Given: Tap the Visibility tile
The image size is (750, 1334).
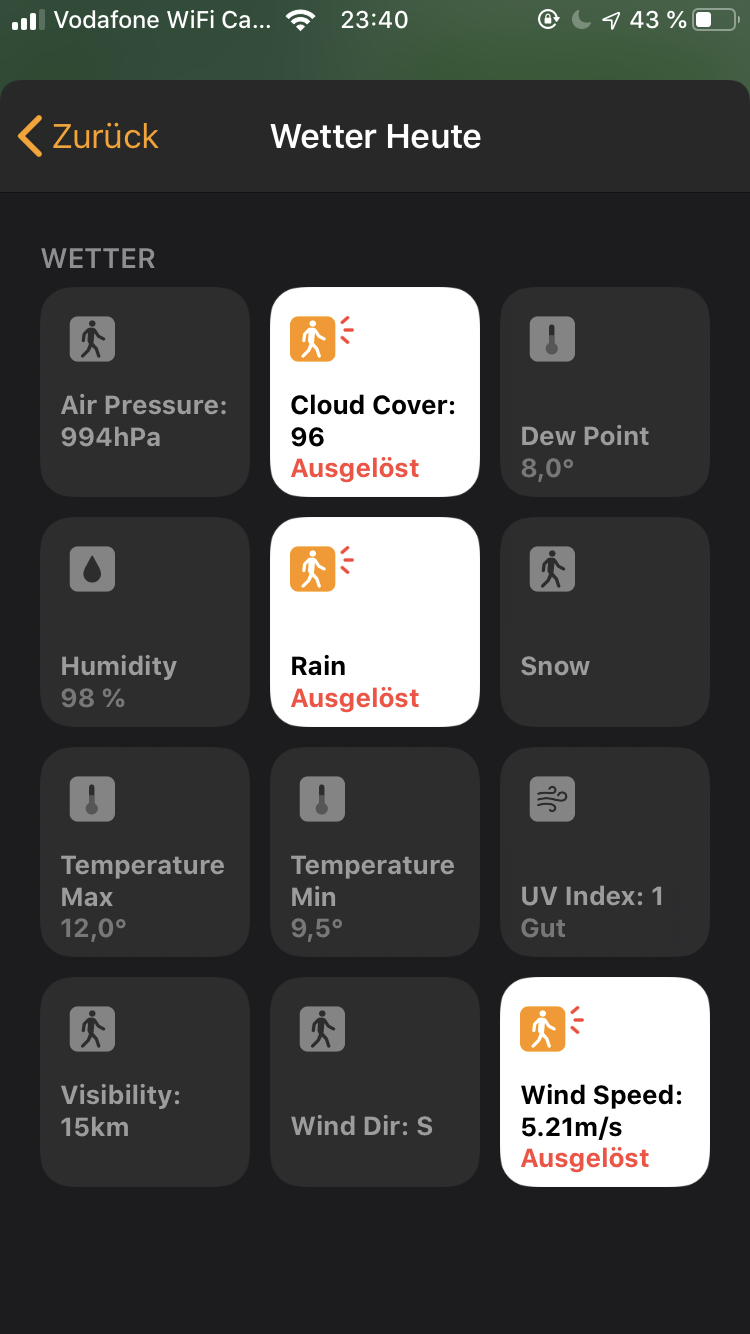Looking at the screenshot, I should [x=145, y=1082].
